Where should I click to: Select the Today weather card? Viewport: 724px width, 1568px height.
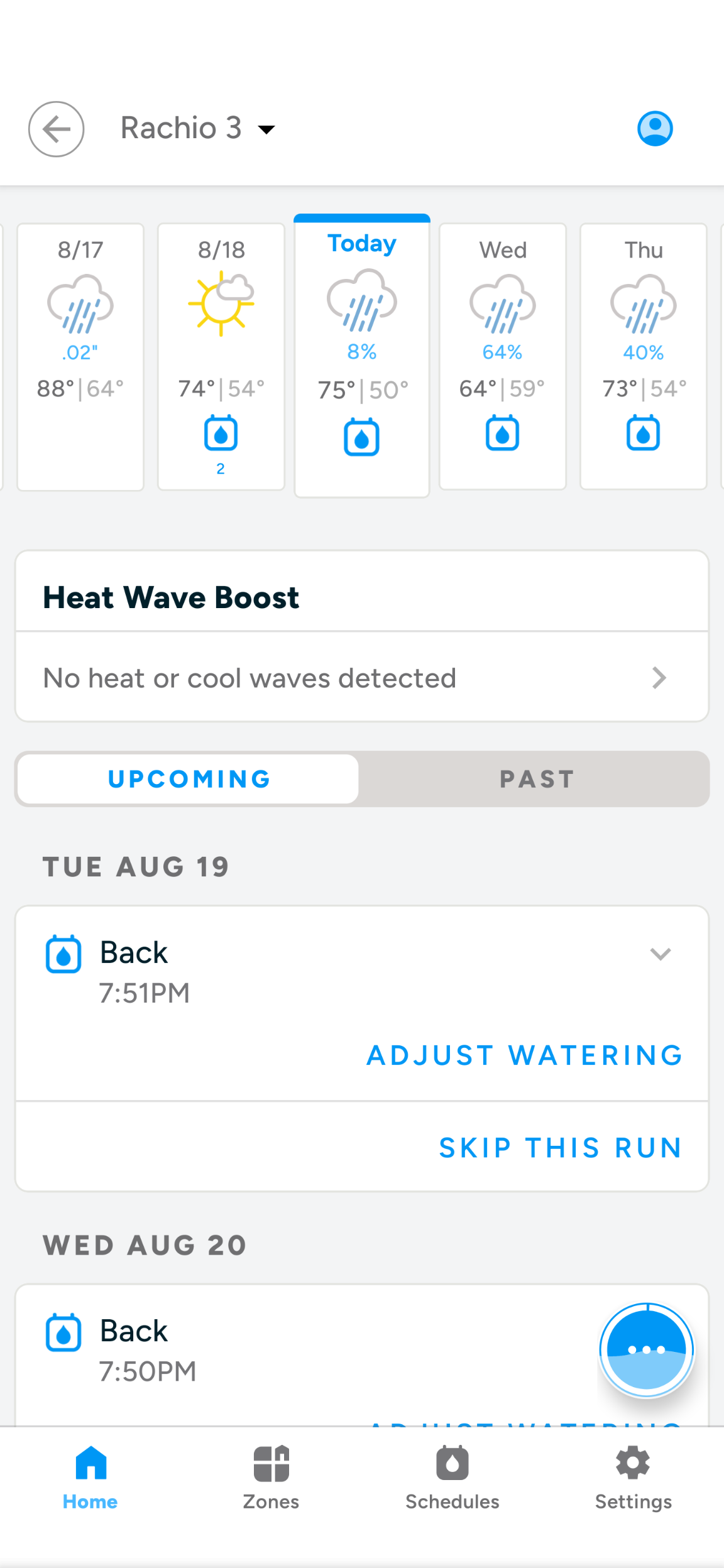click(x=362, y=356)
